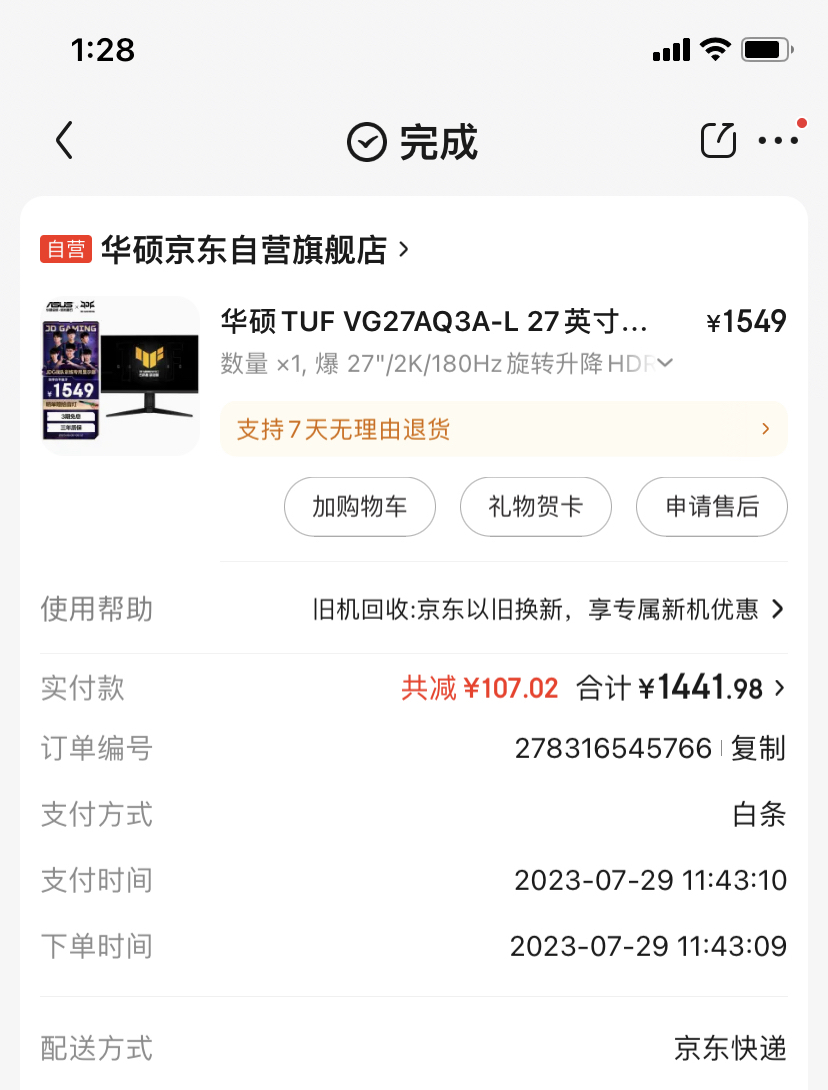828x1090 pixels.
Task: Tap the red 自营 badge
Action: 65,250
